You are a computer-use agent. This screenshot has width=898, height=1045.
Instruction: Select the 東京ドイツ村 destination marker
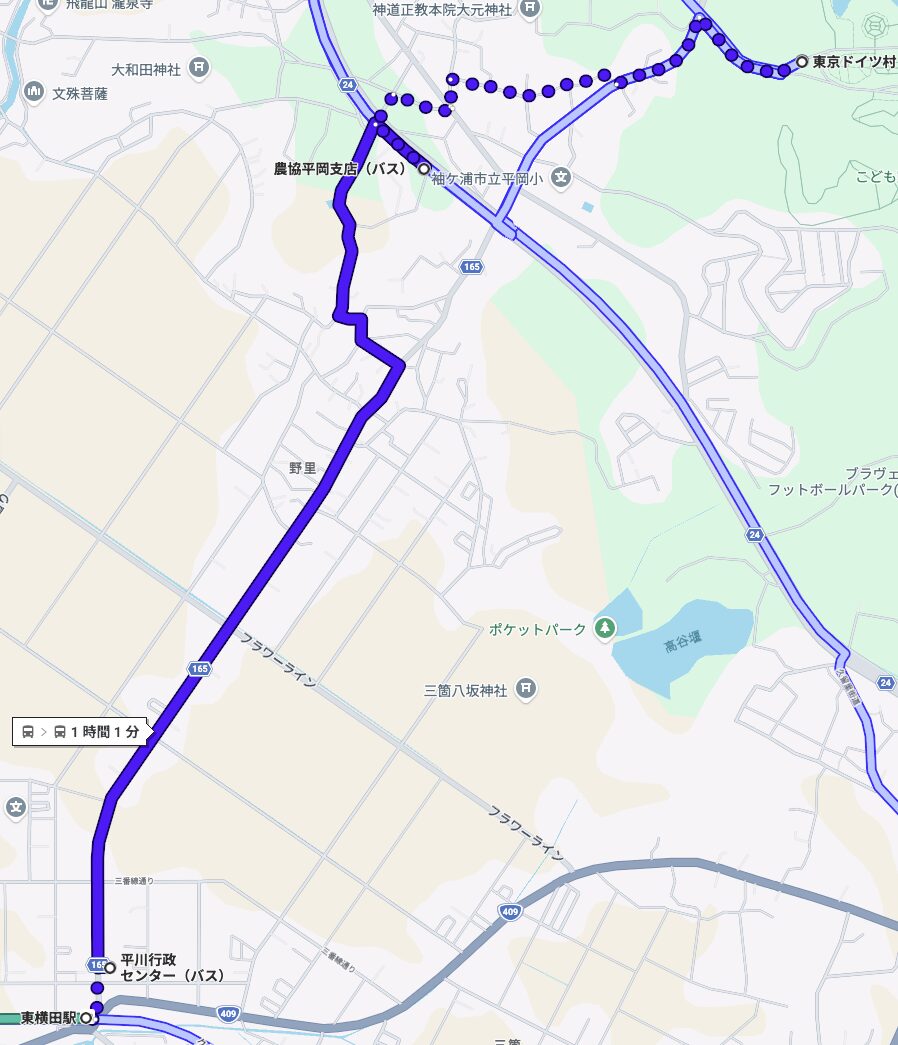(802, 61)
